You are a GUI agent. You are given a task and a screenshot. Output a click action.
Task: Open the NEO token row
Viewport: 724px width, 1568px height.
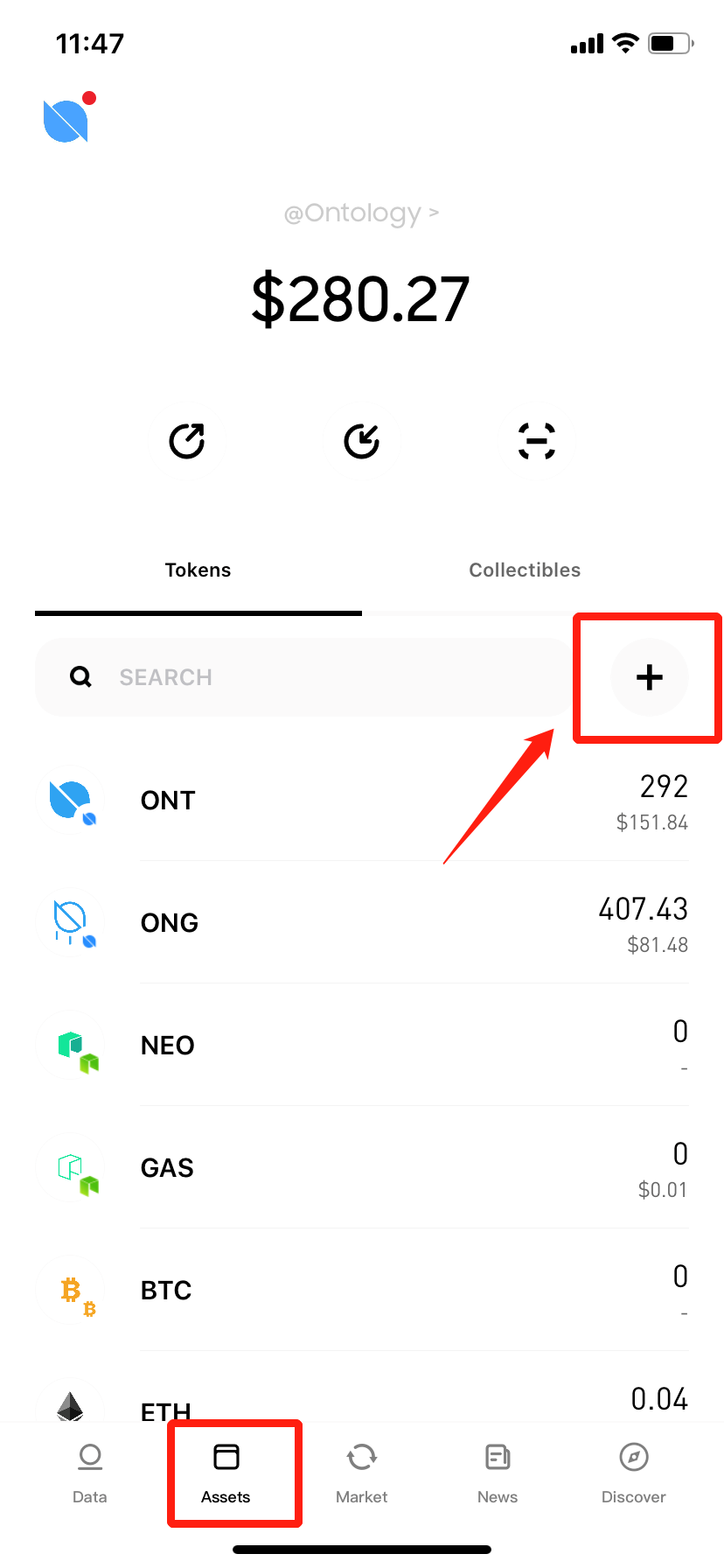(x=362, y=1045)
